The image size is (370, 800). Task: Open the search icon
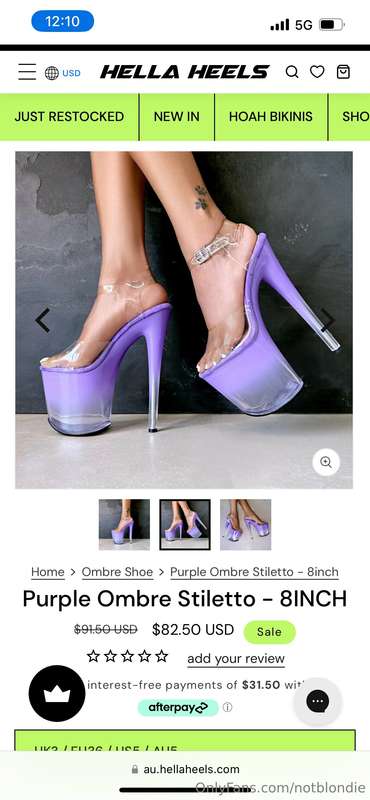click(291, 72)
